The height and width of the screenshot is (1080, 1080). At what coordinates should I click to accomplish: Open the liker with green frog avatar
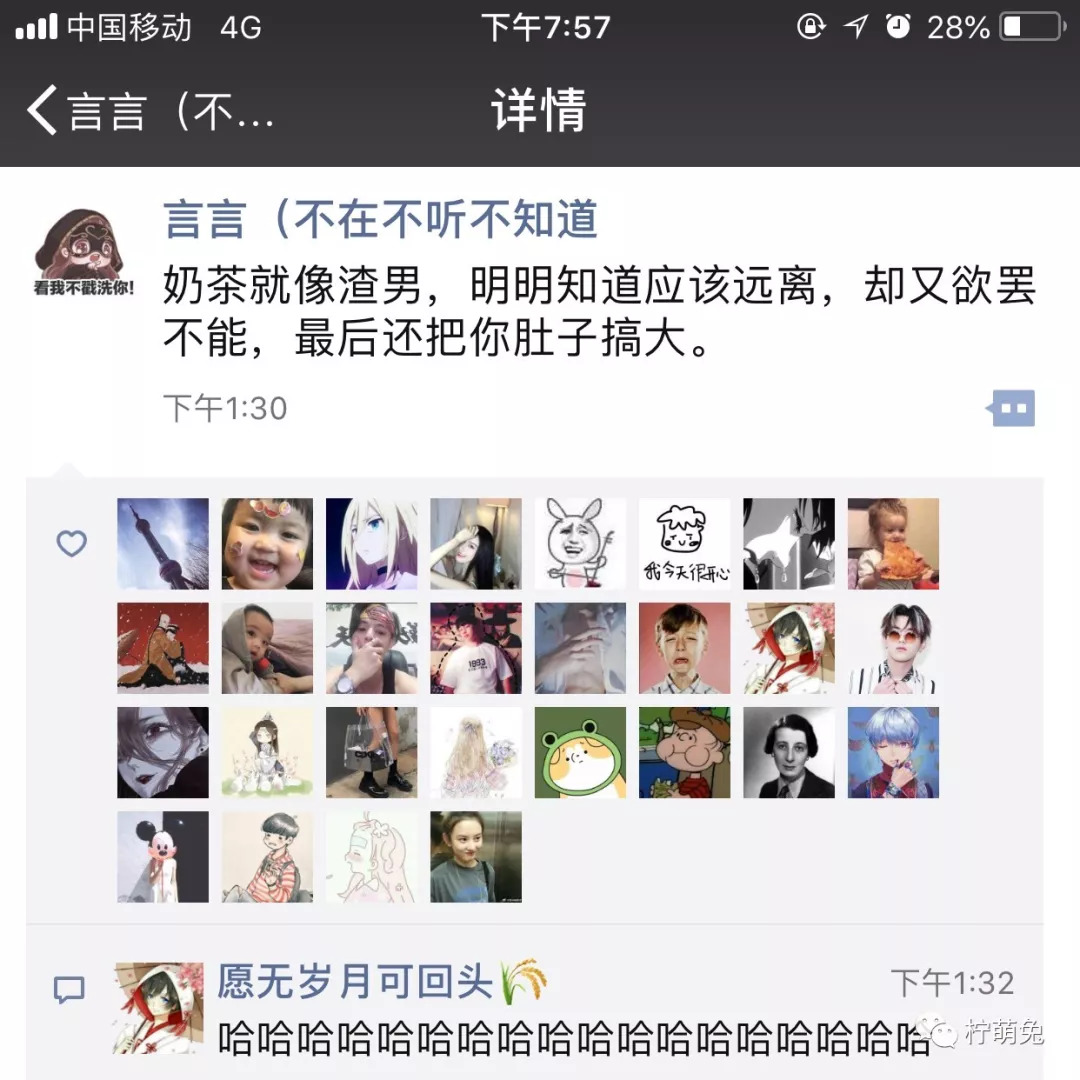(580, 752)
